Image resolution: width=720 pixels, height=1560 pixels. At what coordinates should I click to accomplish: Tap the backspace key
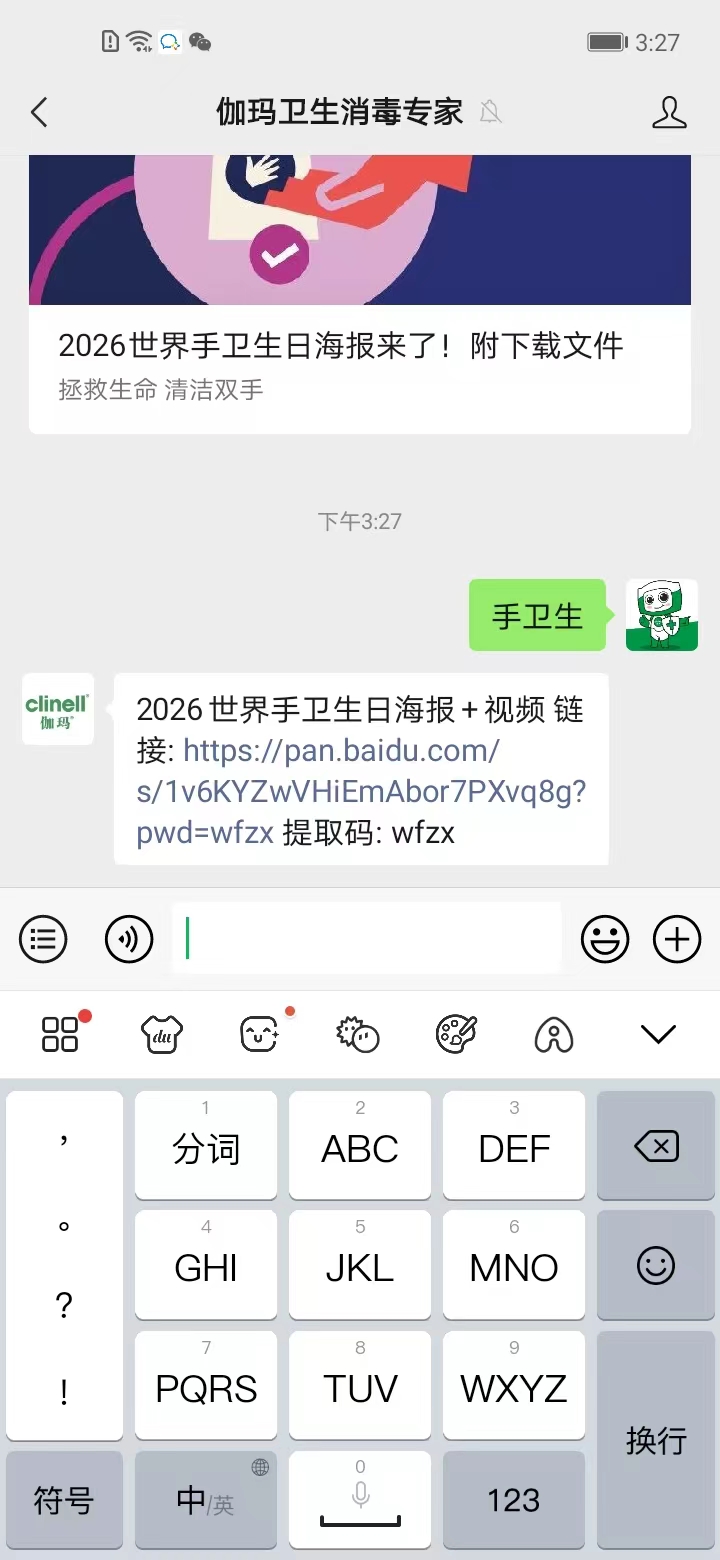[656, 1146]
